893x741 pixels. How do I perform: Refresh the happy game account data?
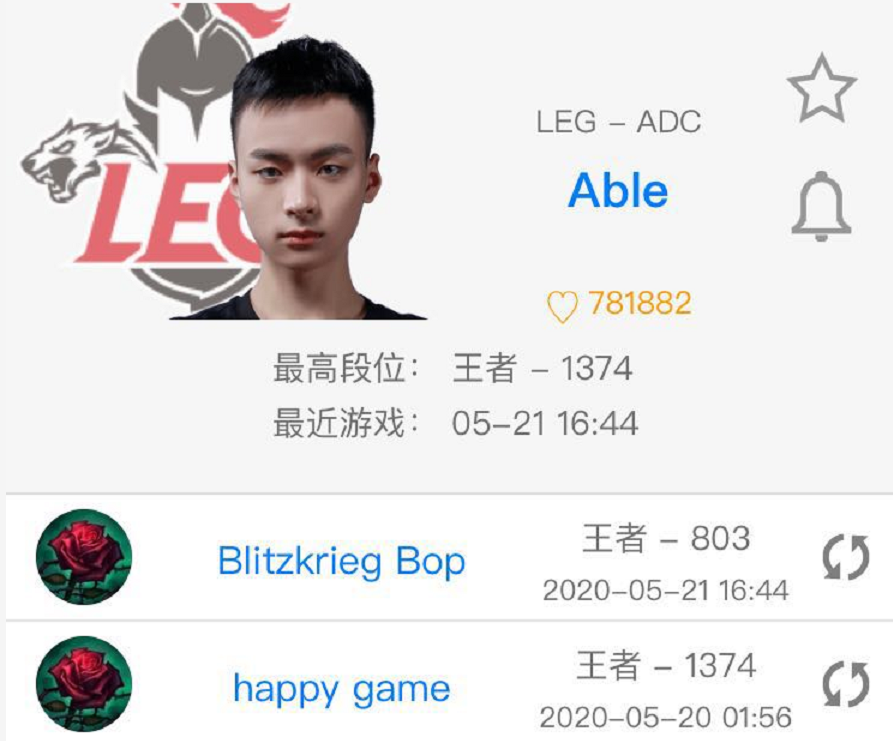click(845, 686)
